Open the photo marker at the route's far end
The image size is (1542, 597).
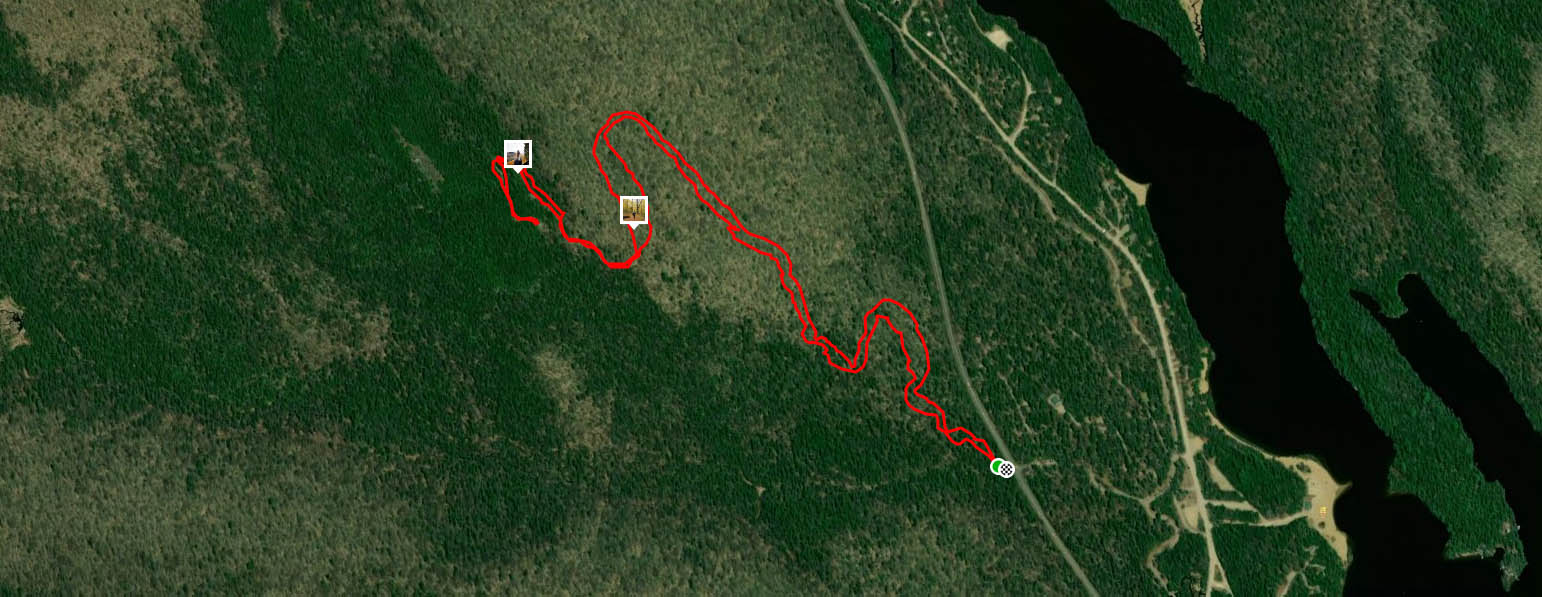click(517, 153)
